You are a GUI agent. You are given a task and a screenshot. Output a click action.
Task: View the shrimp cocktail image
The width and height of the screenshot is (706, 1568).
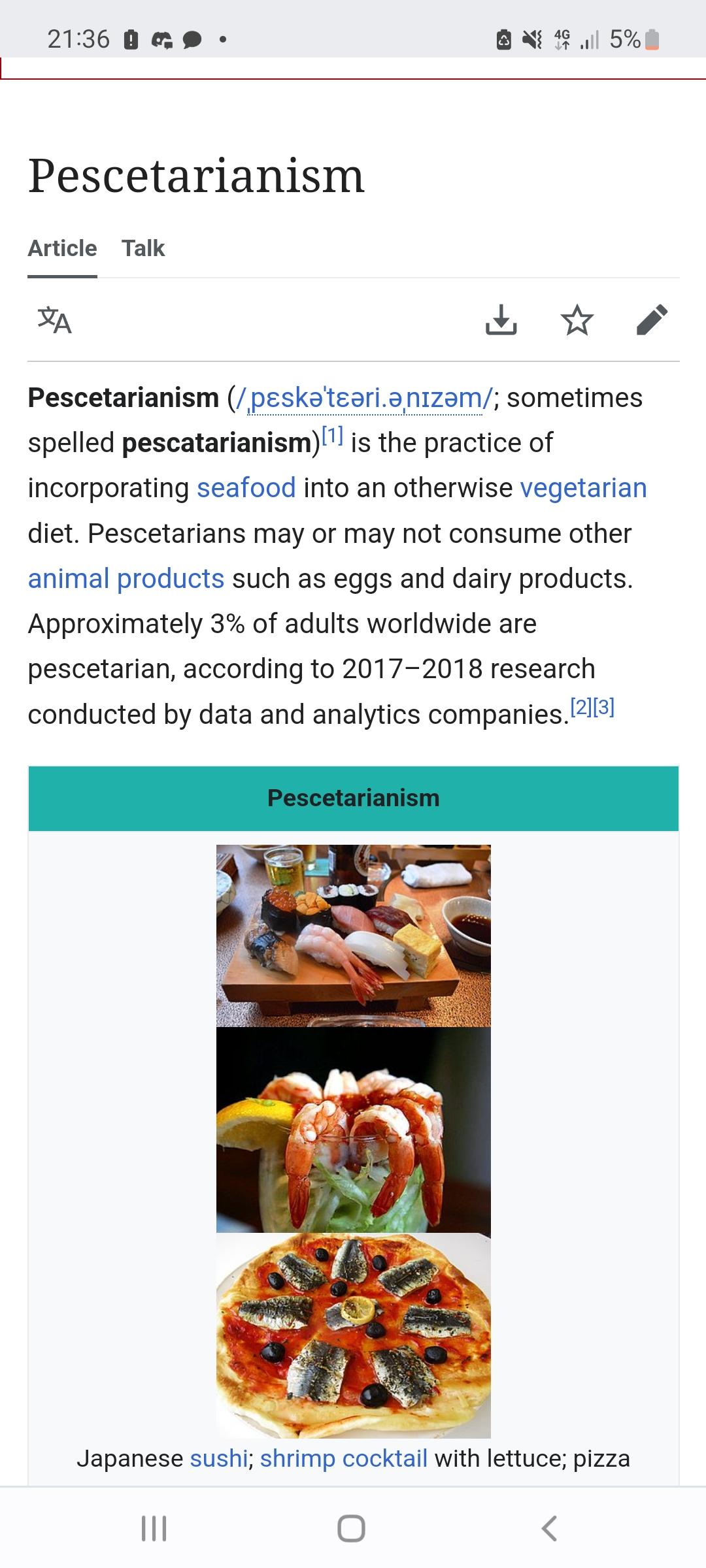pos(353,1130)
